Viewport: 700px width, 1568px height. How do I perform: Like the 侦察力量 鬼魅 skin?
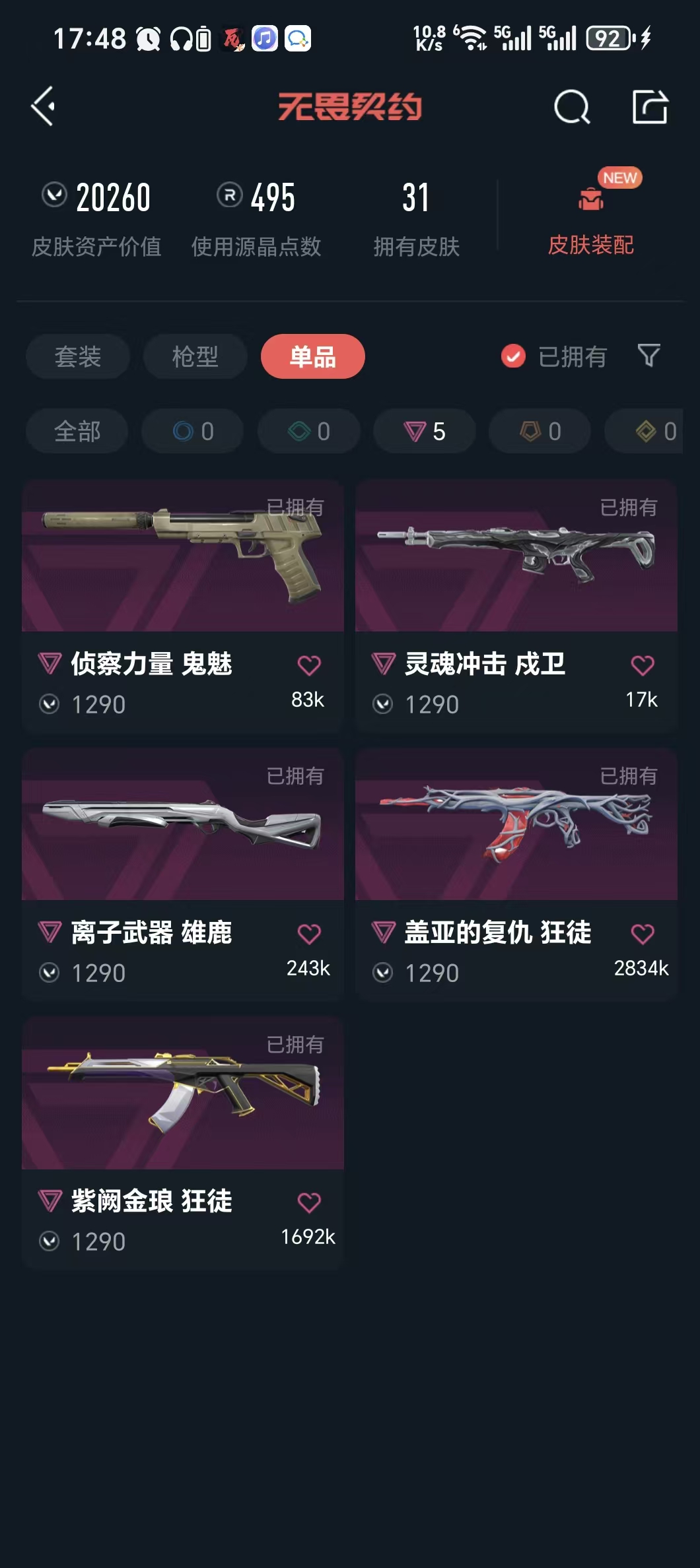click(309, 665)
